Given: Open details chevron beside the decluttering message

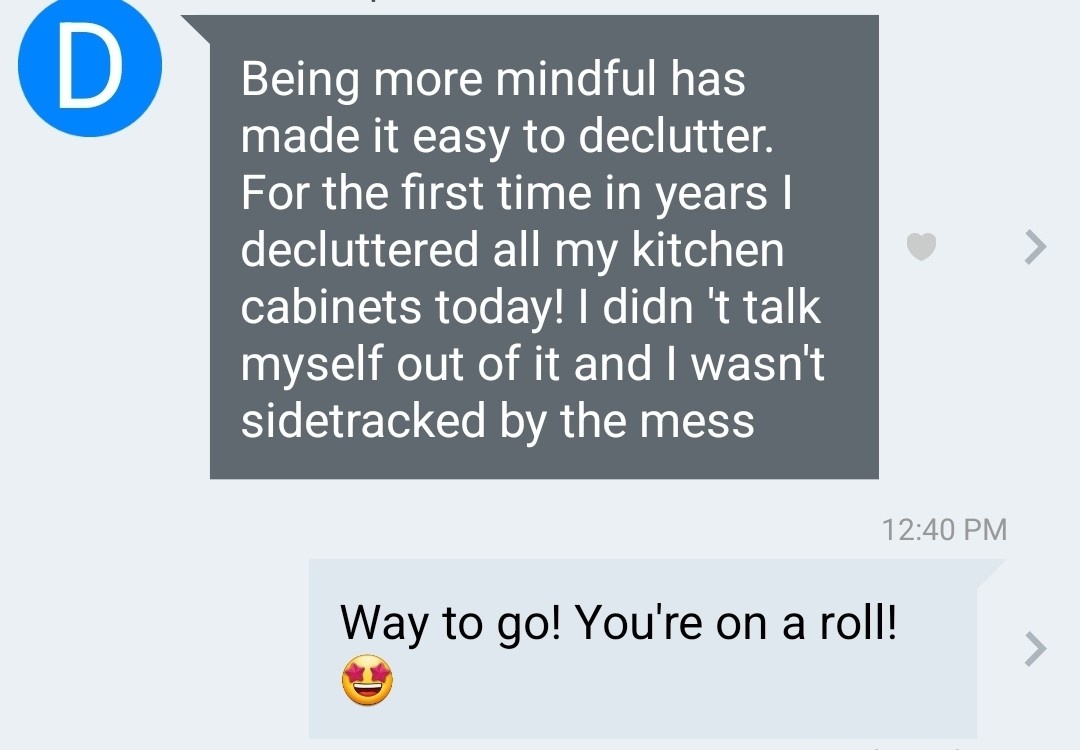Looking at the screenshot, I should (1035, 247).
